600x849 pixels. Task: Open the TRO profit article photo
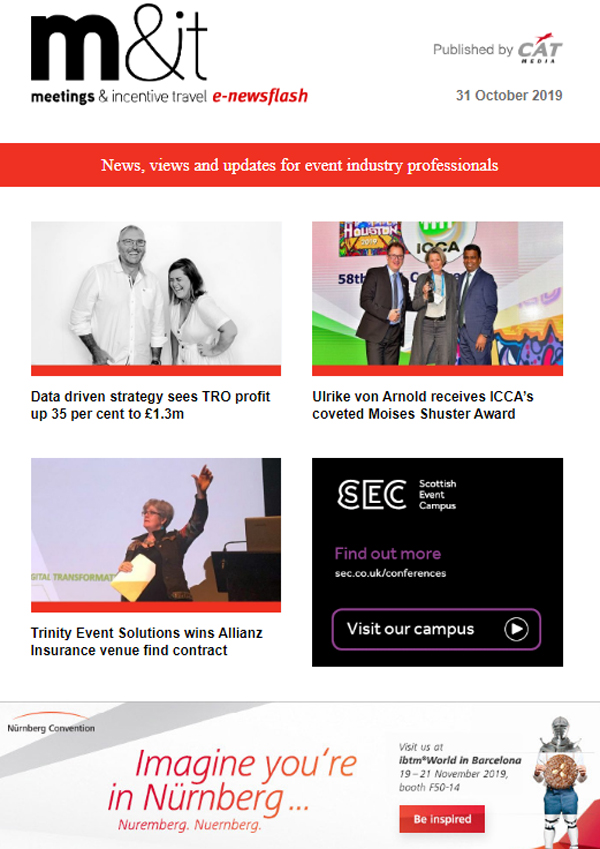pos(156,294)
